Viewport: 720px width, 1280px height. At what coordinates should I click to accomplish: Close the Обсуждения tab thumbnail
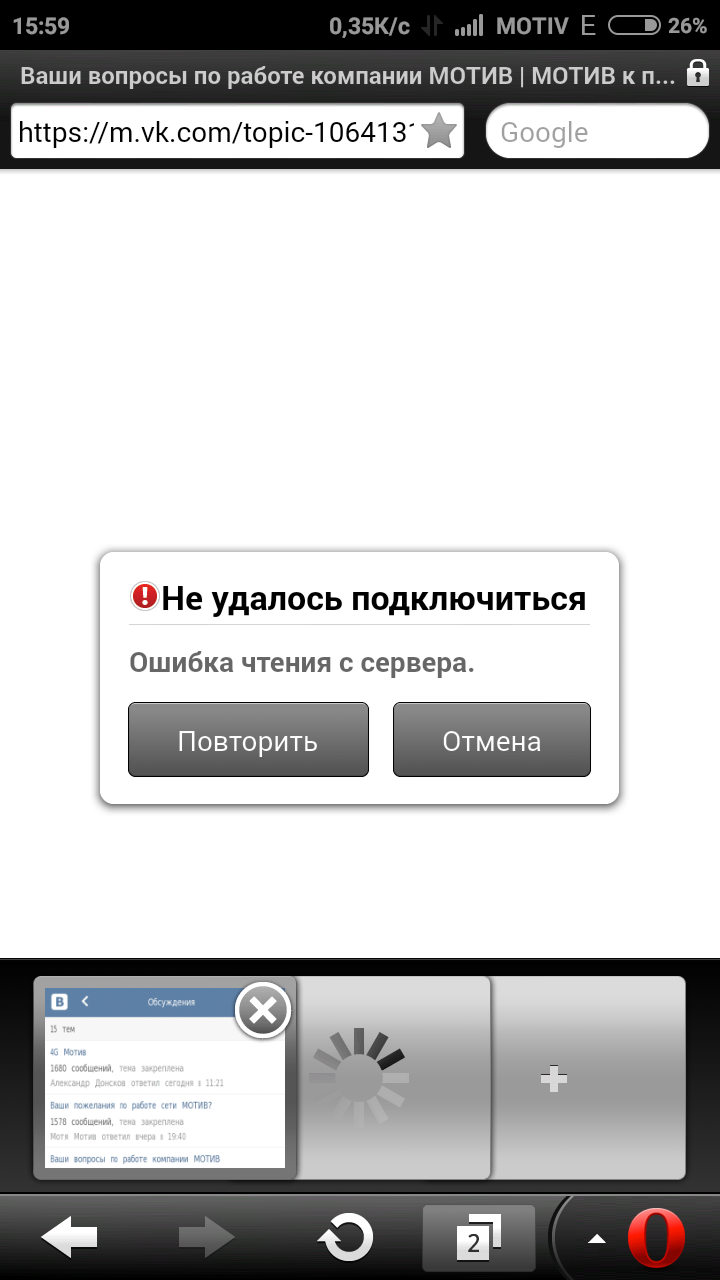(x=263, y=1012)
